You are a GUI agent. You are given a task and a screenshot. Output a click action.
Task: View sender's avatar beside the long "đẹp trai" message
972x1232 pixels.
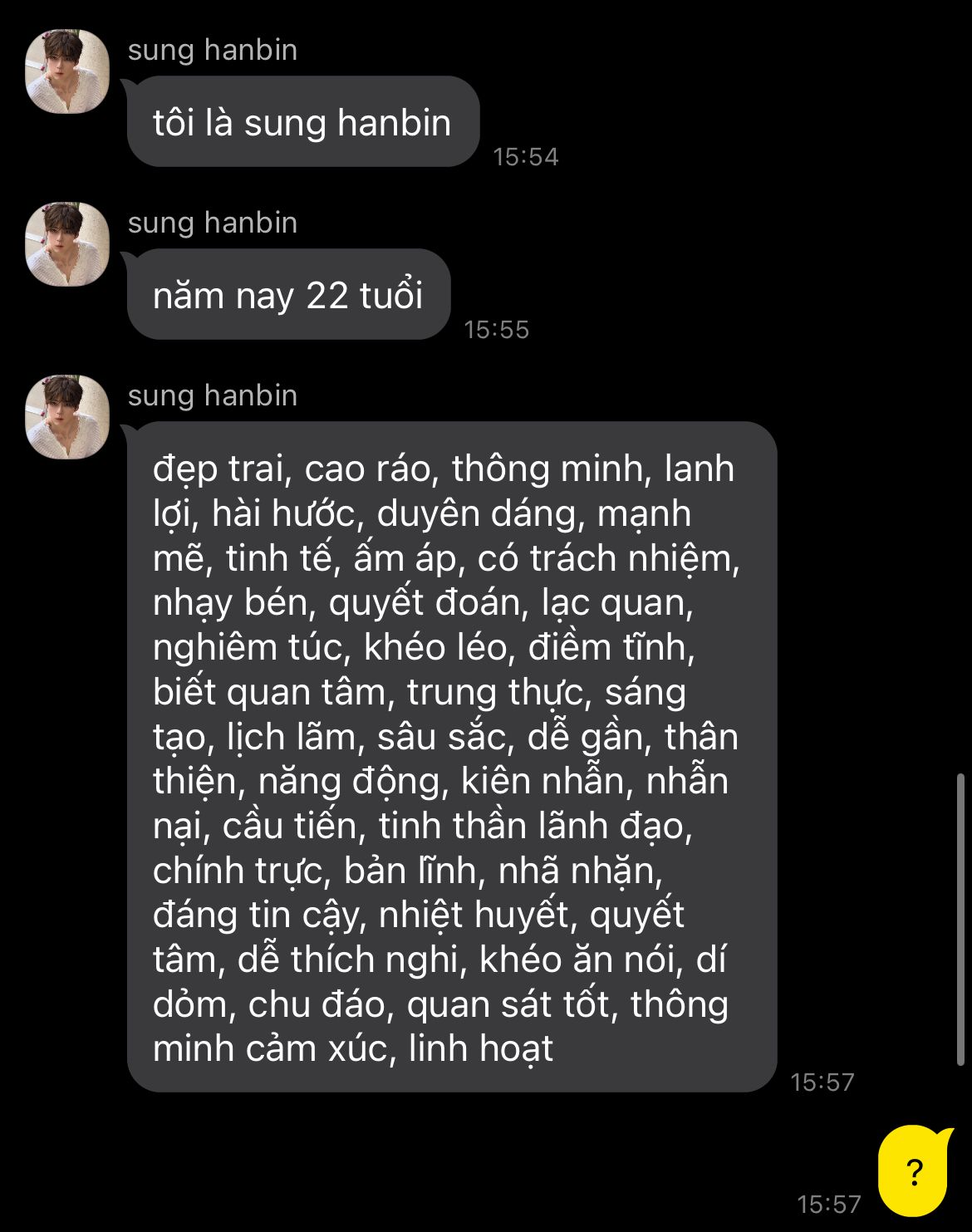pyautogui.click(x=67, y=417)
